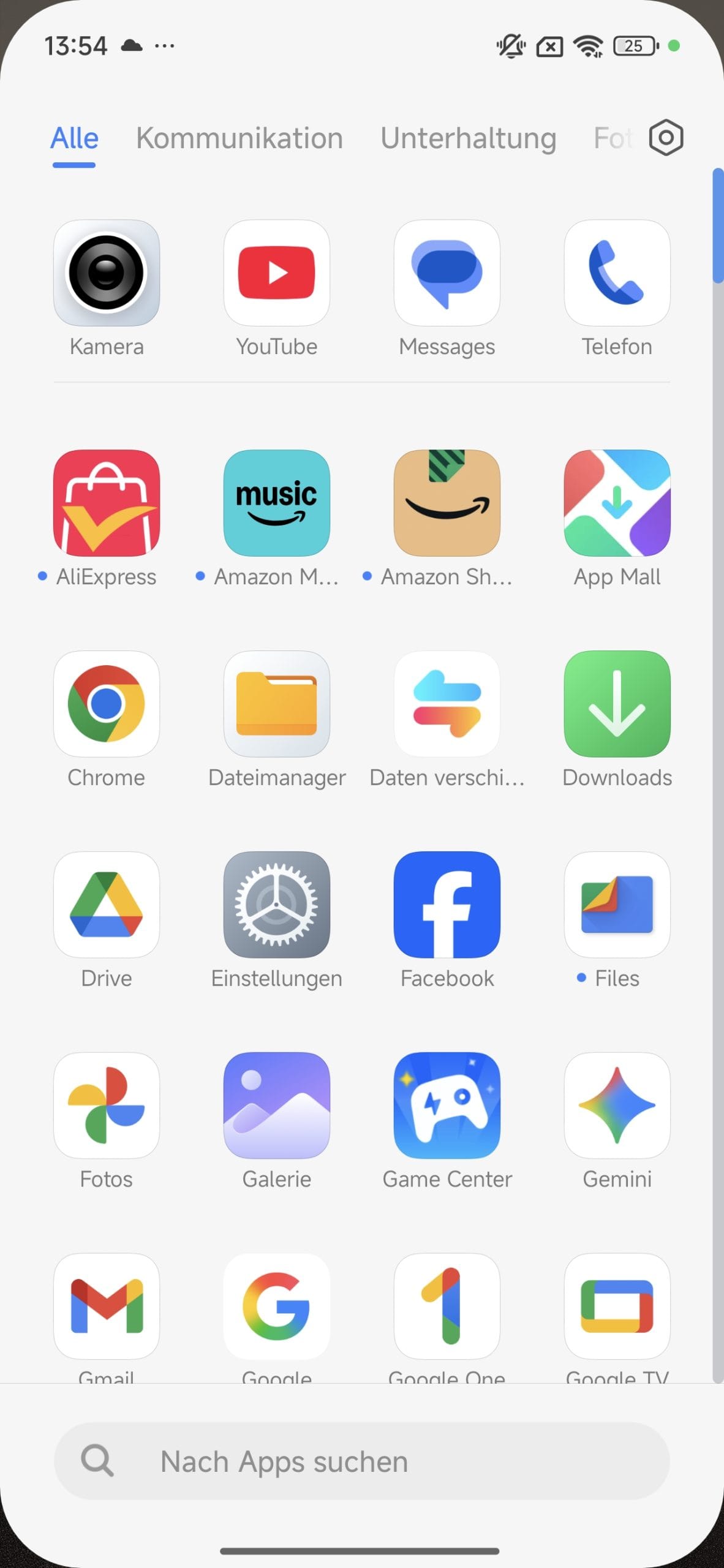The height and width of the screenshot is (1568, 724).
Task: Switch to the Unterhaltung tab
Action: pyautogui.click(x=468, y=138)
